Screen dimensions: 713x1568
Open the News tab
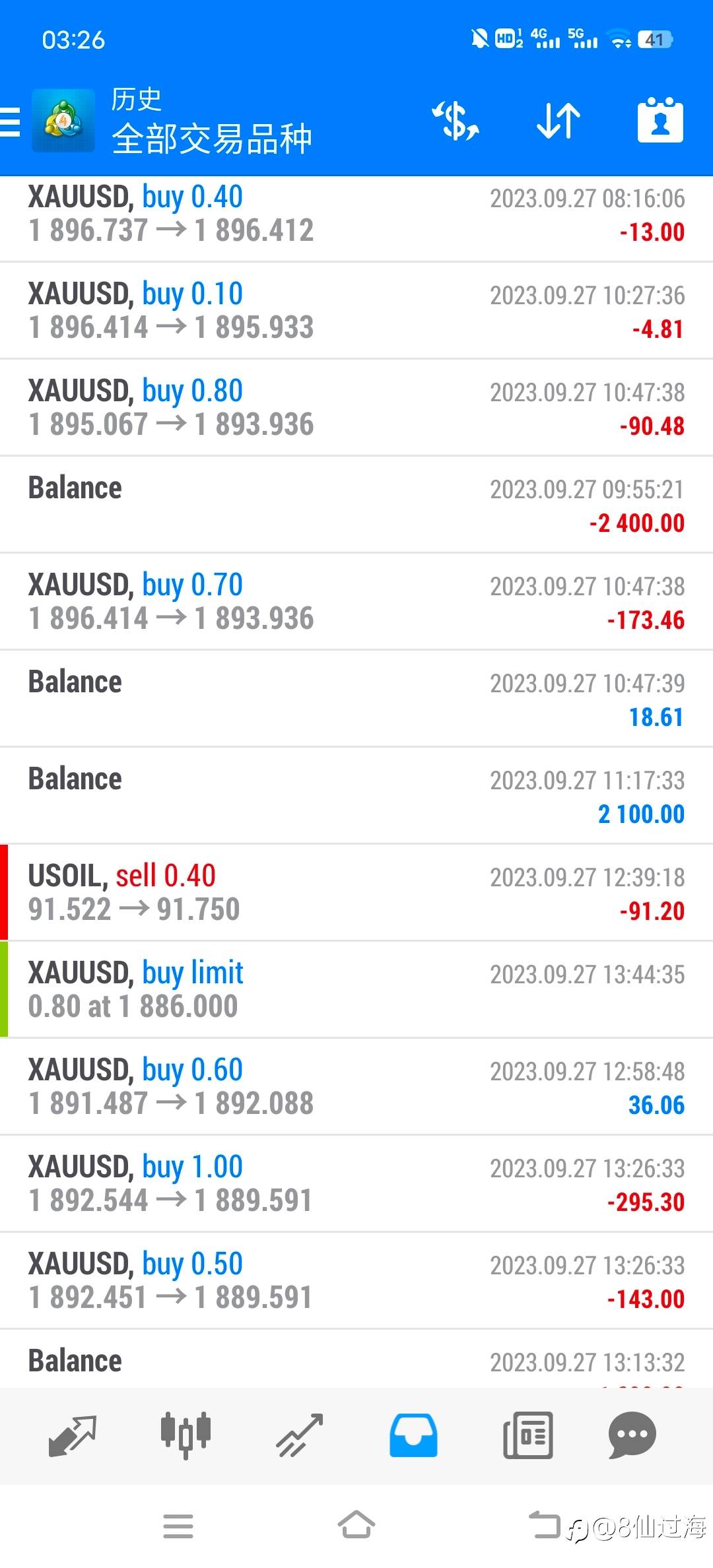pyautogui.click(x=527, y=1435)
